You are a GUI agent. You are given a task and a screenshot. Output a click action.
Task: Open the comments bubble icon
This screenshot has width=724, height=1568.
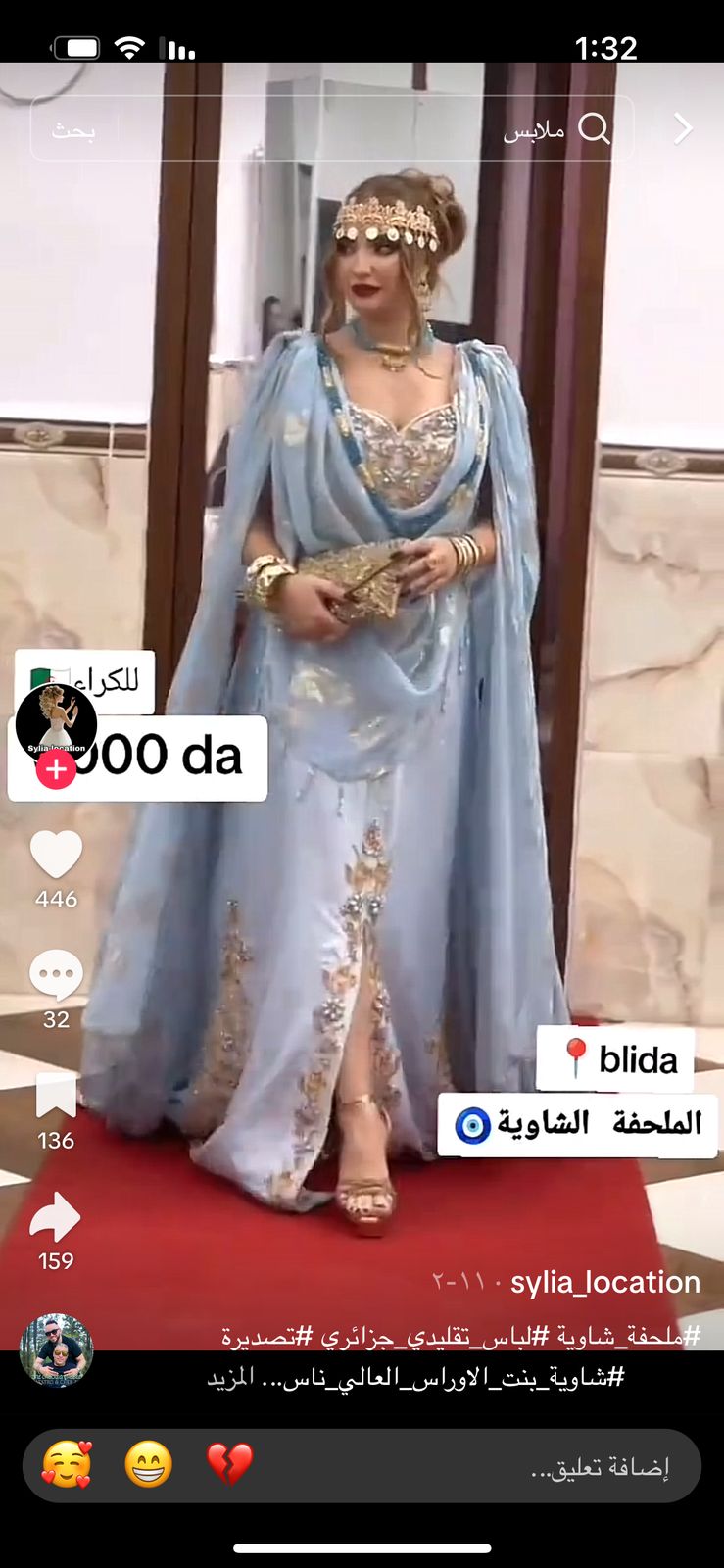click(x=56, y=976)
